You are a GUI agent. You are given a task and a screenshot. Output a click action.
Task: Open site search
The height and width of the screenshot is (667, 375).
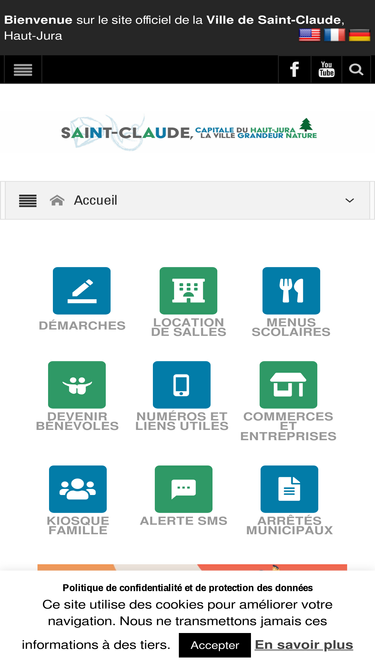(x=356, y=69)
